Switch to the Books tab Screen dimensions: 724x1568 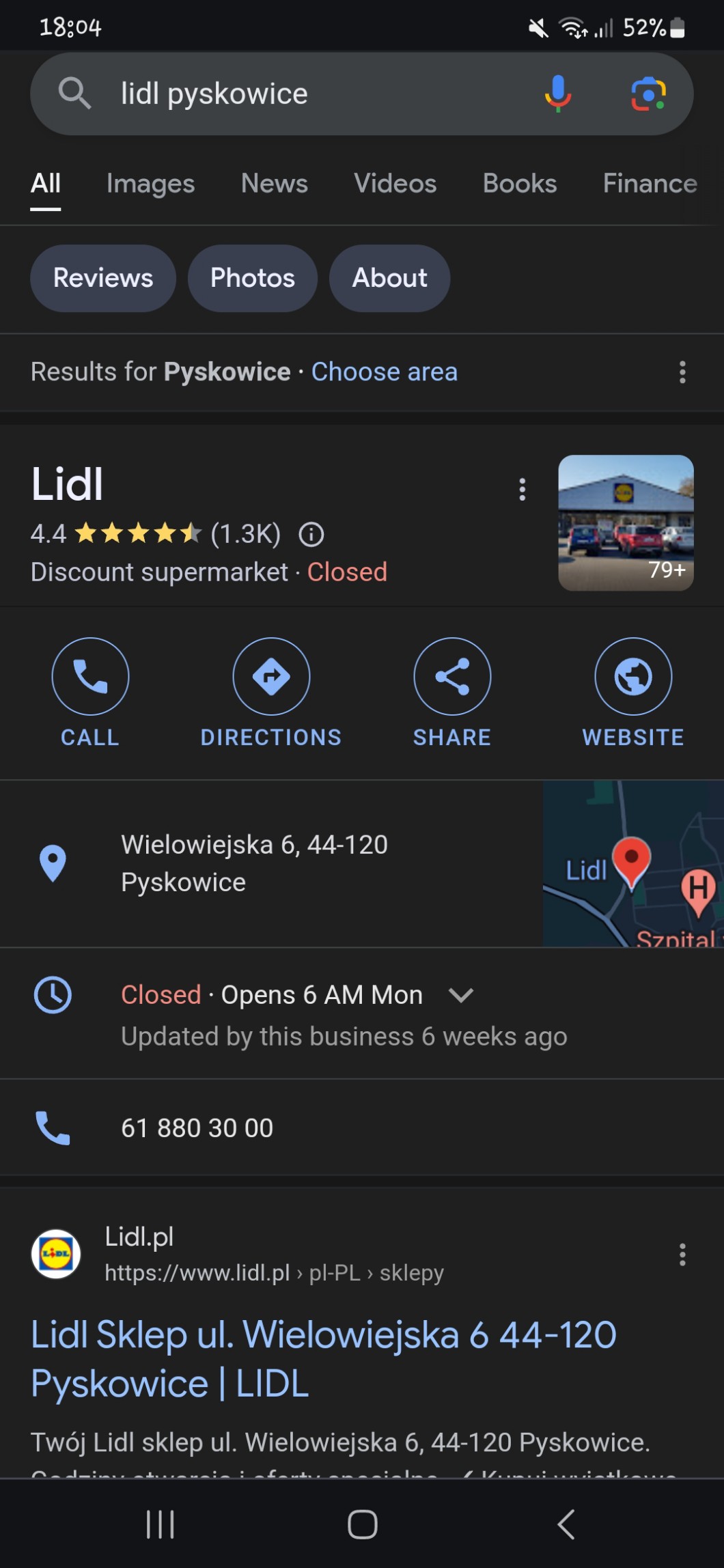[x=519, y=184]
